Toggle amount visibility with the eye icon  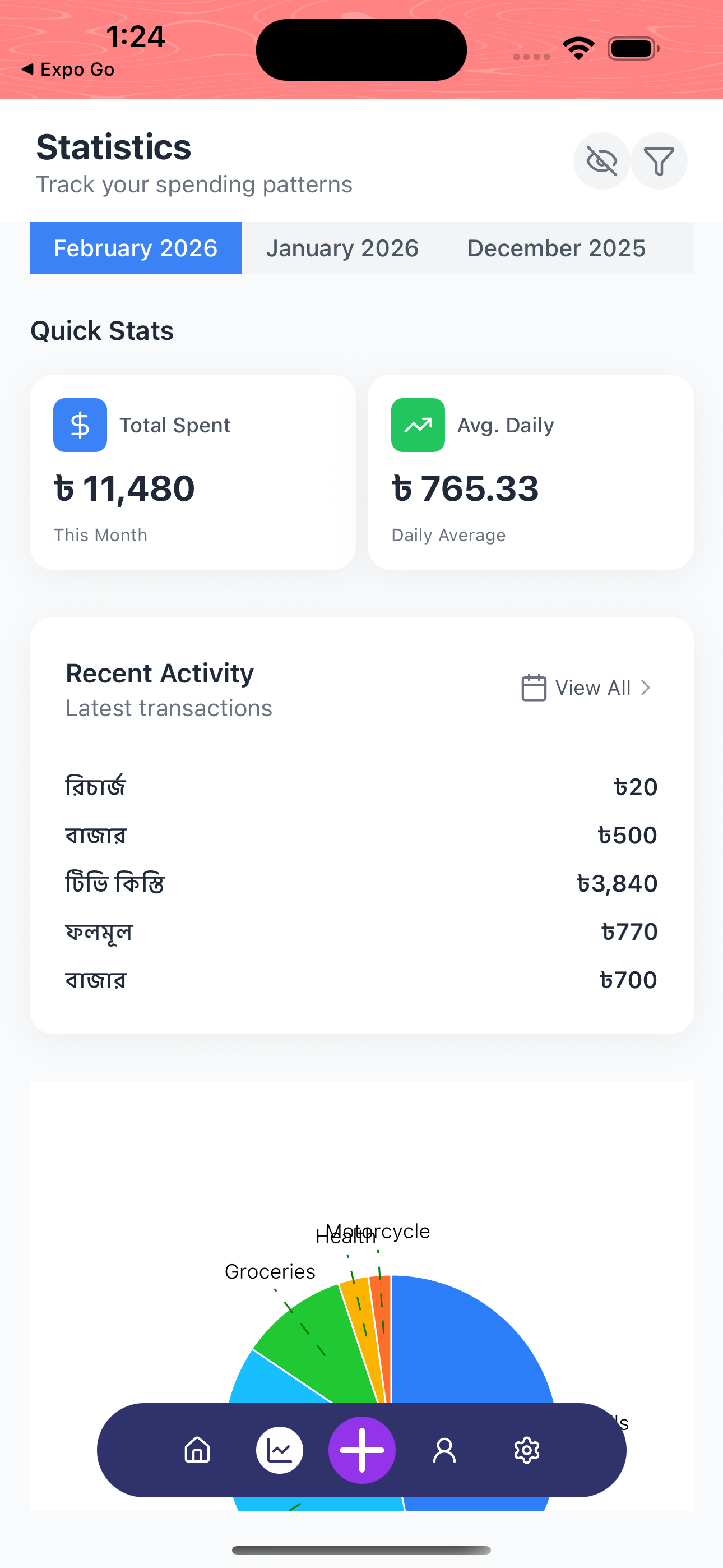[601, 162]
